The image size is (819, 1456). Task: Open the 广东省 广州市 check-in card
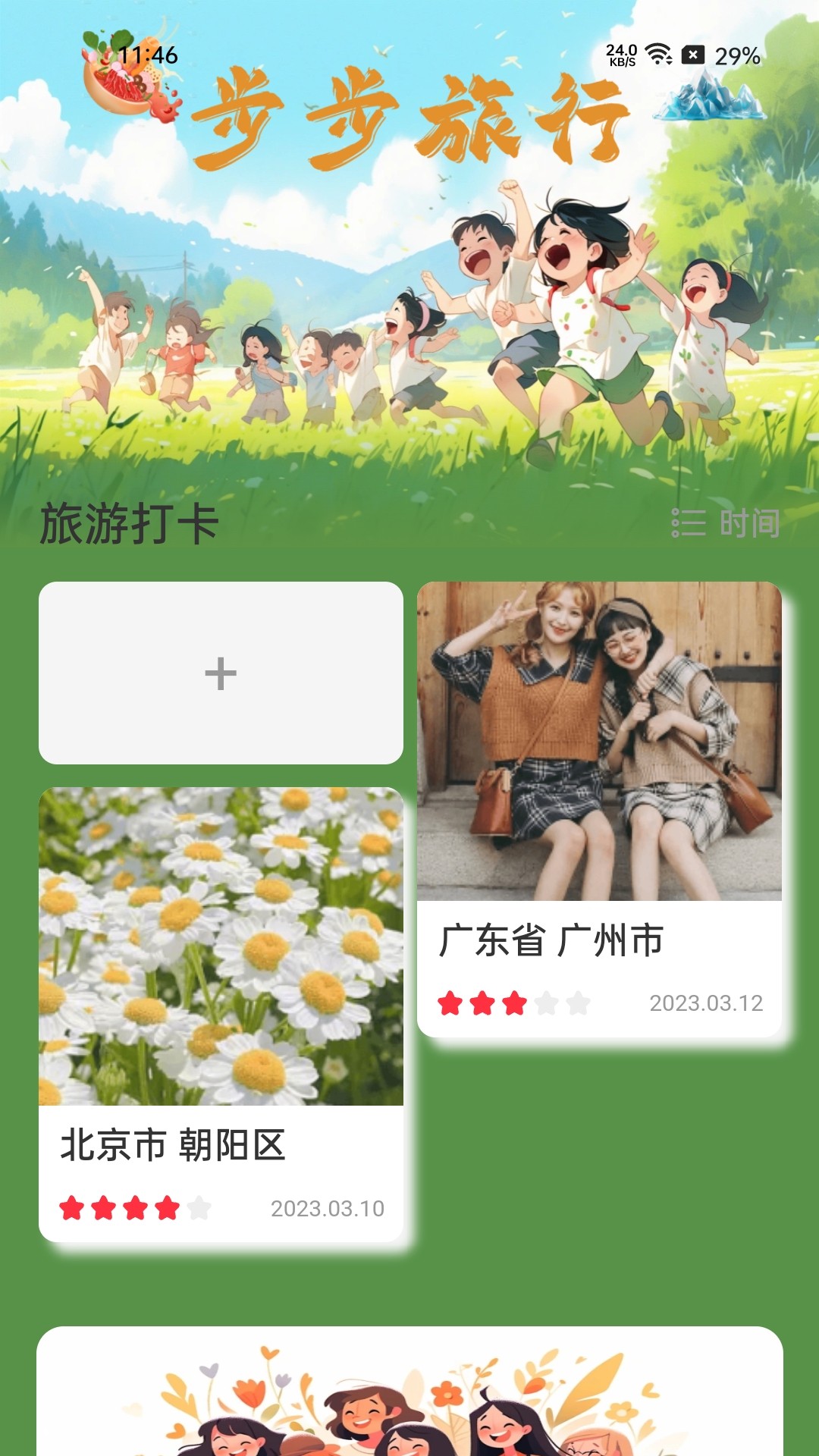pyautogui.click(x=599, y=808)
